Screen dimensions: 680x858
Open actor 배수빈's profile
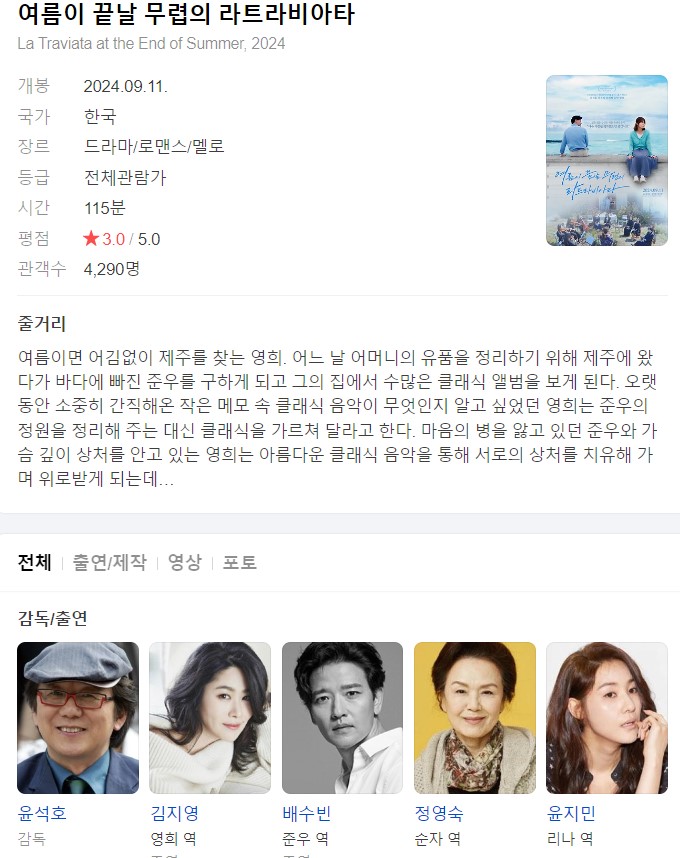[x=342, y=718]
